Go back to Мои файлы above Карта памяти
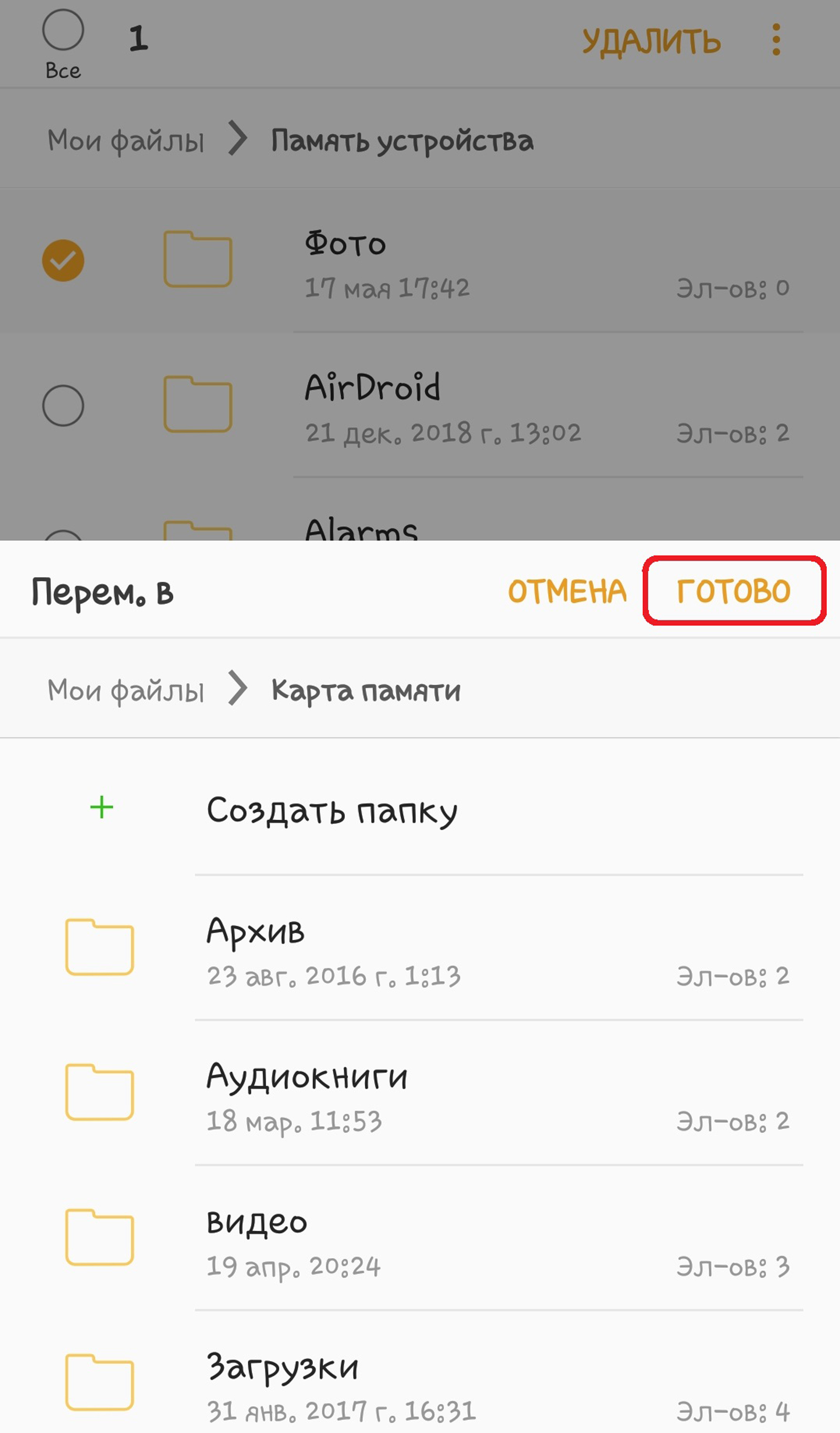 125,691
